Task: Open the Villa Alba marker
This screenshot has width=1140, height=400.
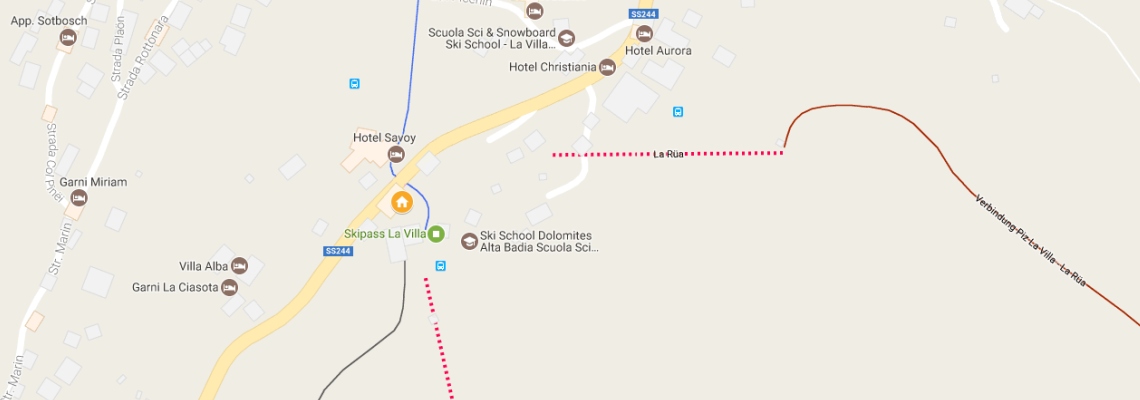Action: pos(239,266)
